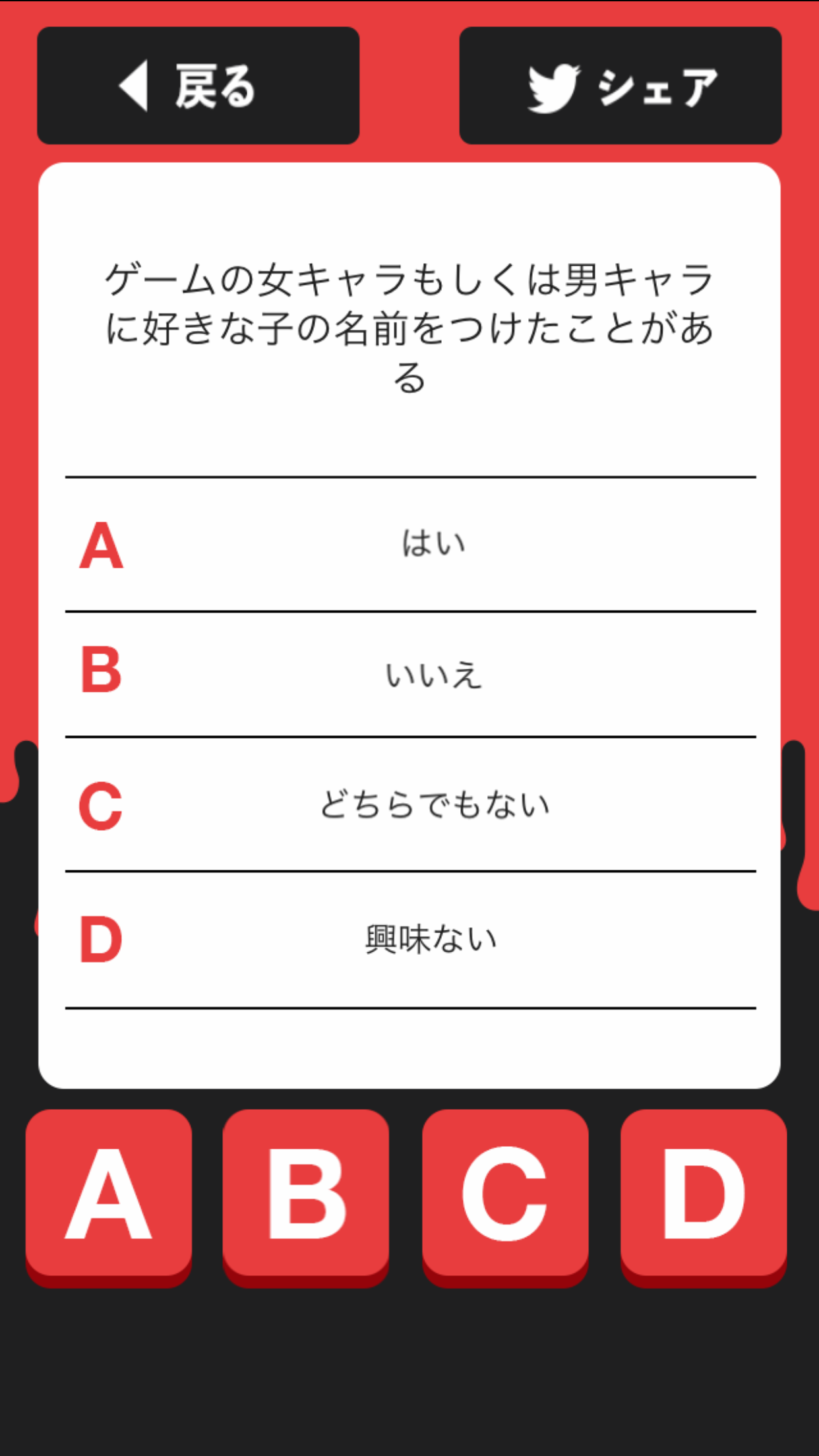This screenshot has height=1456, width=819.
Task: Select answer row A labeled はい
Action: [409, 542]
